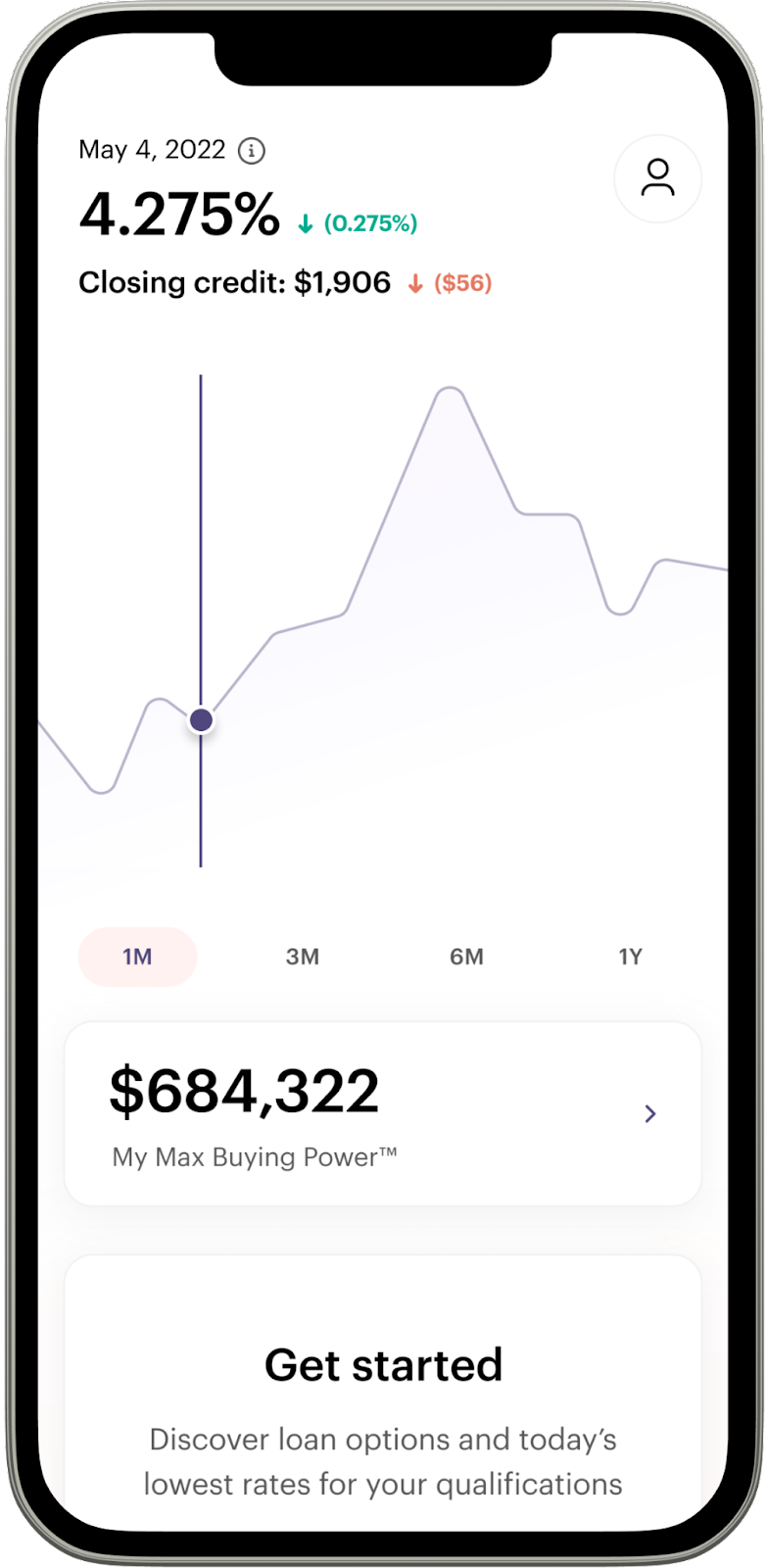
Task: Select the 1M chart range
Action: pyautogui.click(x=137, y=956)
